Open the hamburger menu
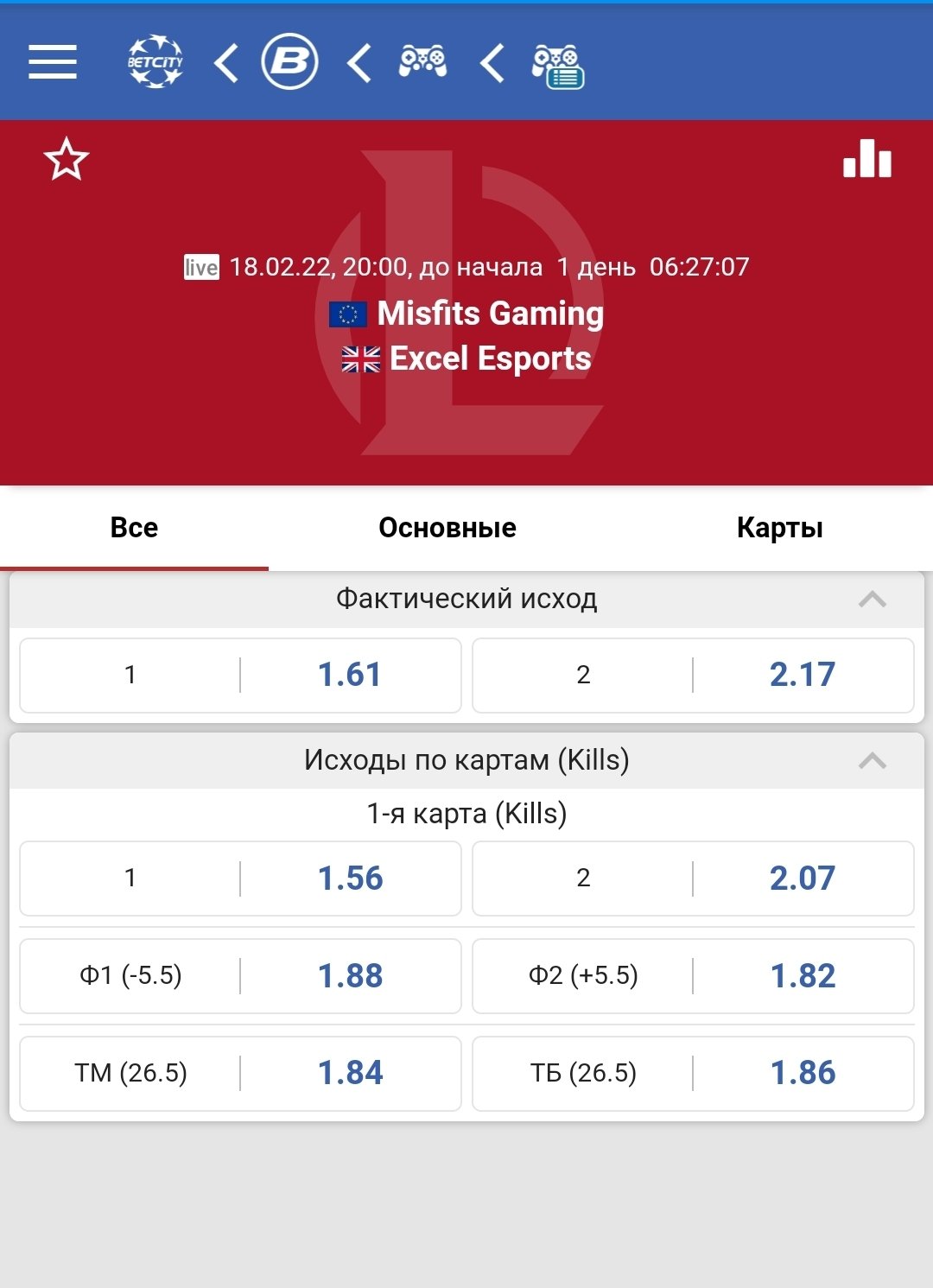Image resolution: width=933 pixels, height=1288 pixels. 53,62
